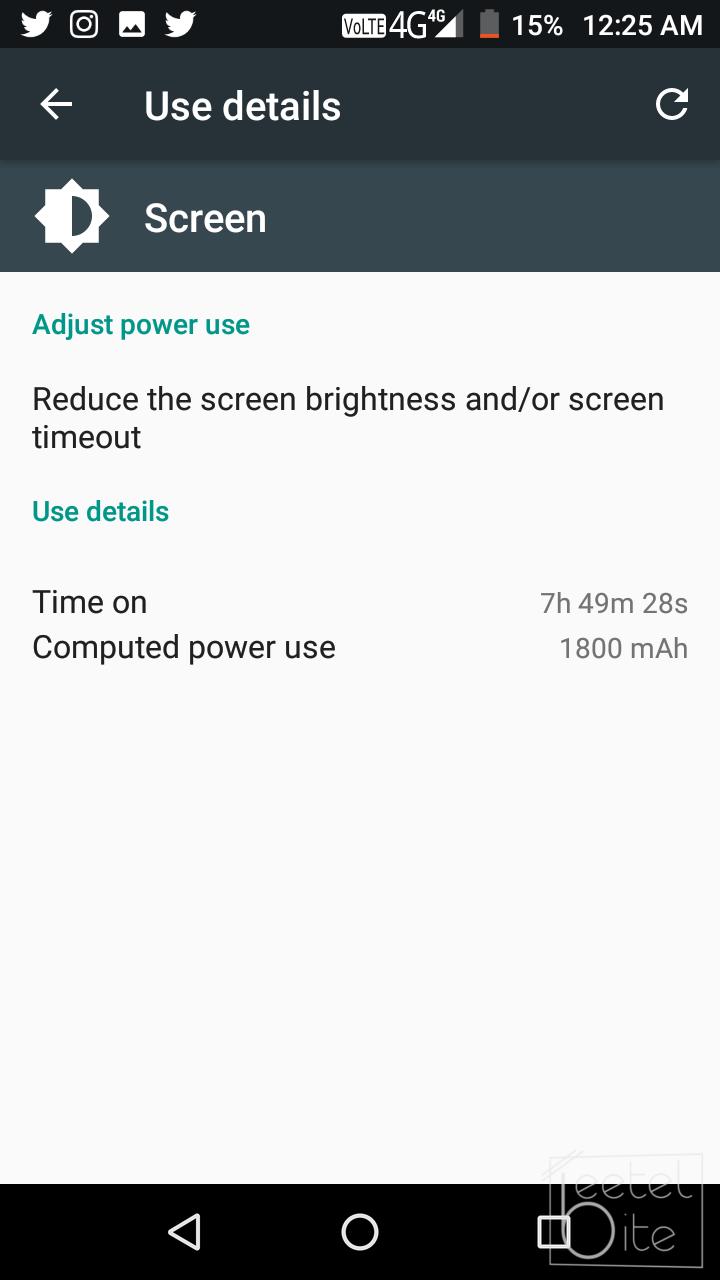Go back from Use details
Image resolution: width=720 pixels, height=1280 pixels.
[x=56, y=105]
